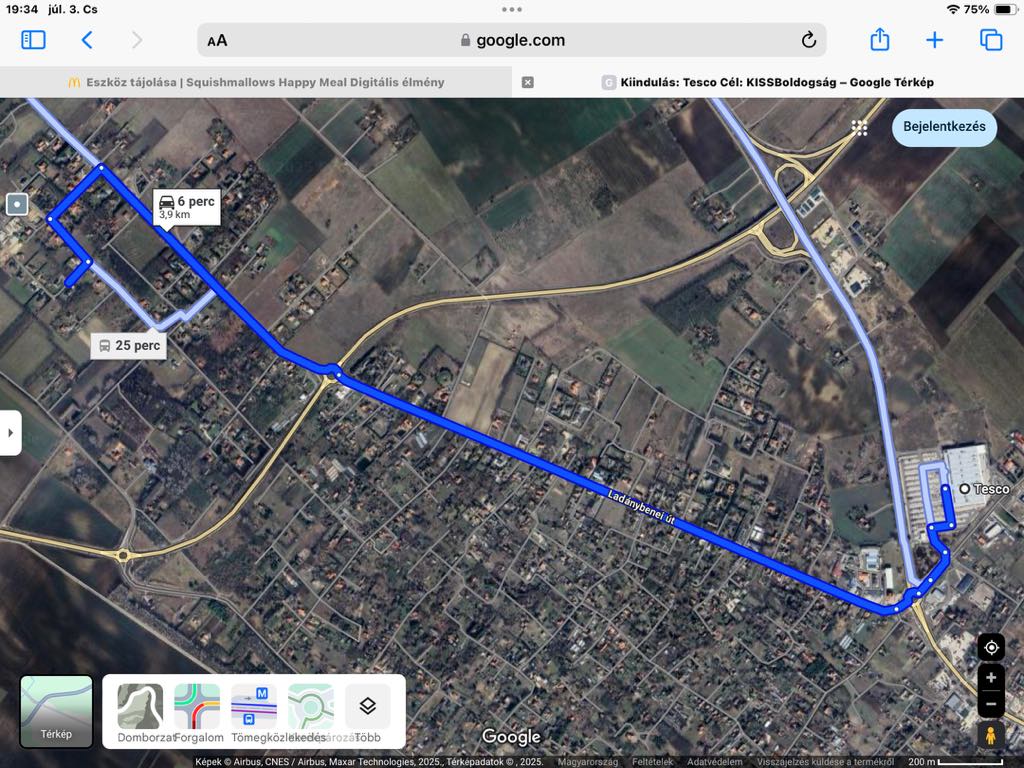This screenshot has height=768, width=1024.
Task: Enable the Domborzat terrain layer
Action: (x=140, y=709)
